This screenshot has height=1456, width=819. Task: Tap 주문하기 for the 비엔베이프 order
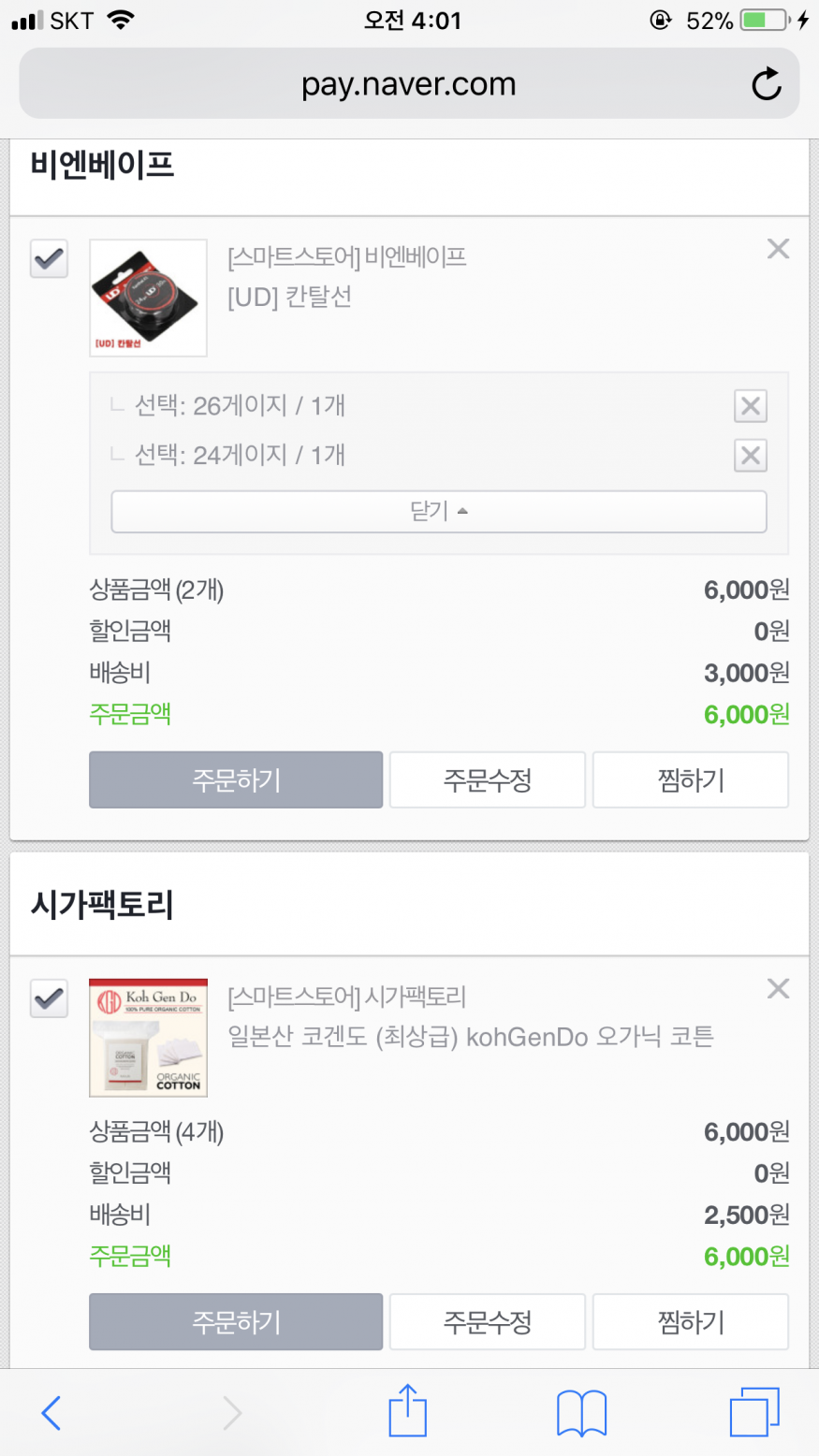[x=236, y=779]
